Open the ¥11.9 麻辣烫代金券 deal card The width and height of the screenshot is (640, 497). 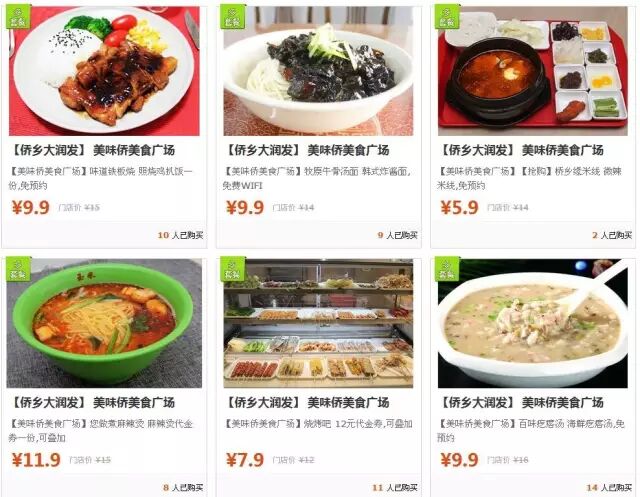104,324
